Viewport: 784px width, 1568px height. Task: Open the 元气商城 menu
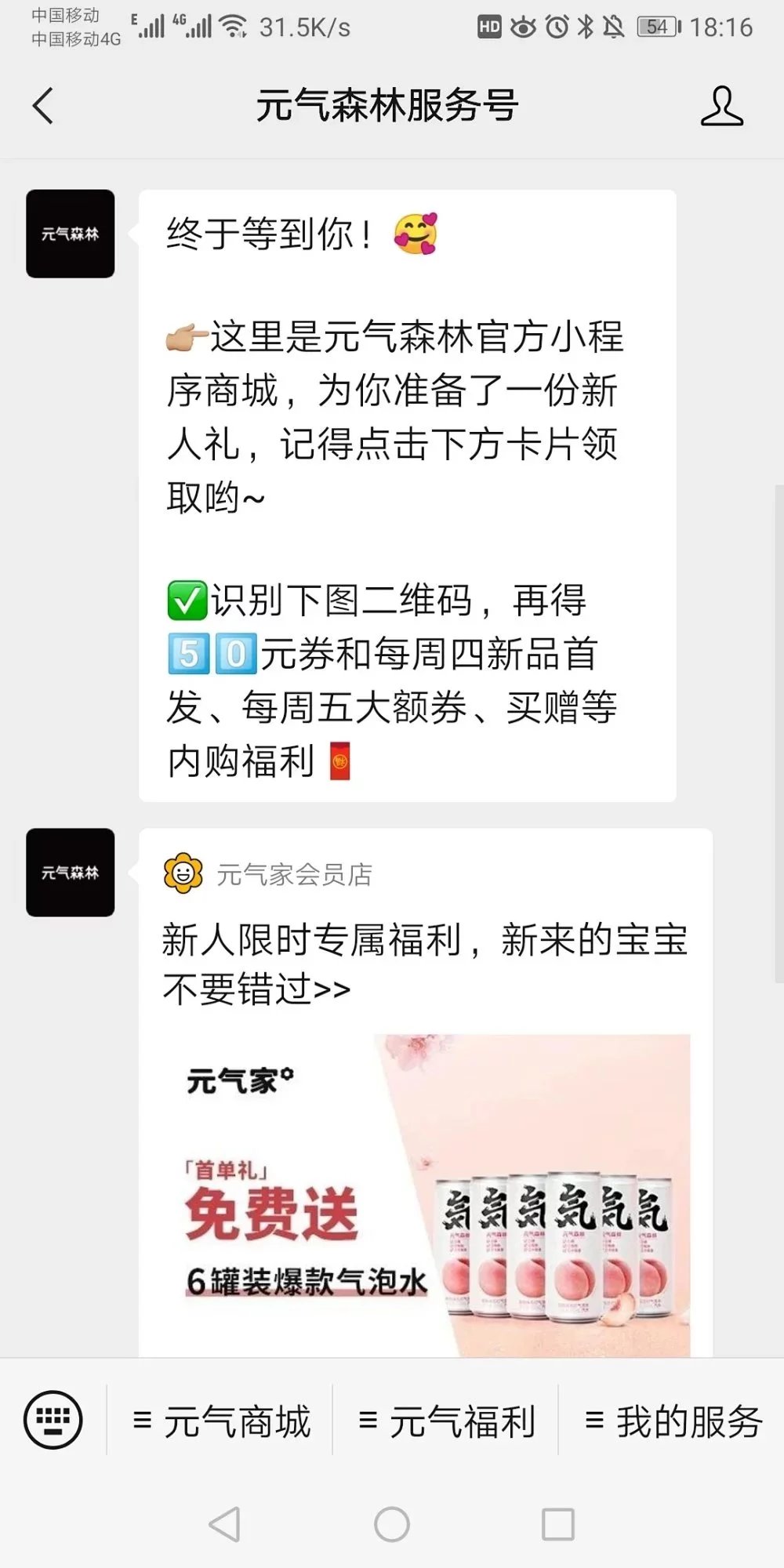[x=222, y=1421]
